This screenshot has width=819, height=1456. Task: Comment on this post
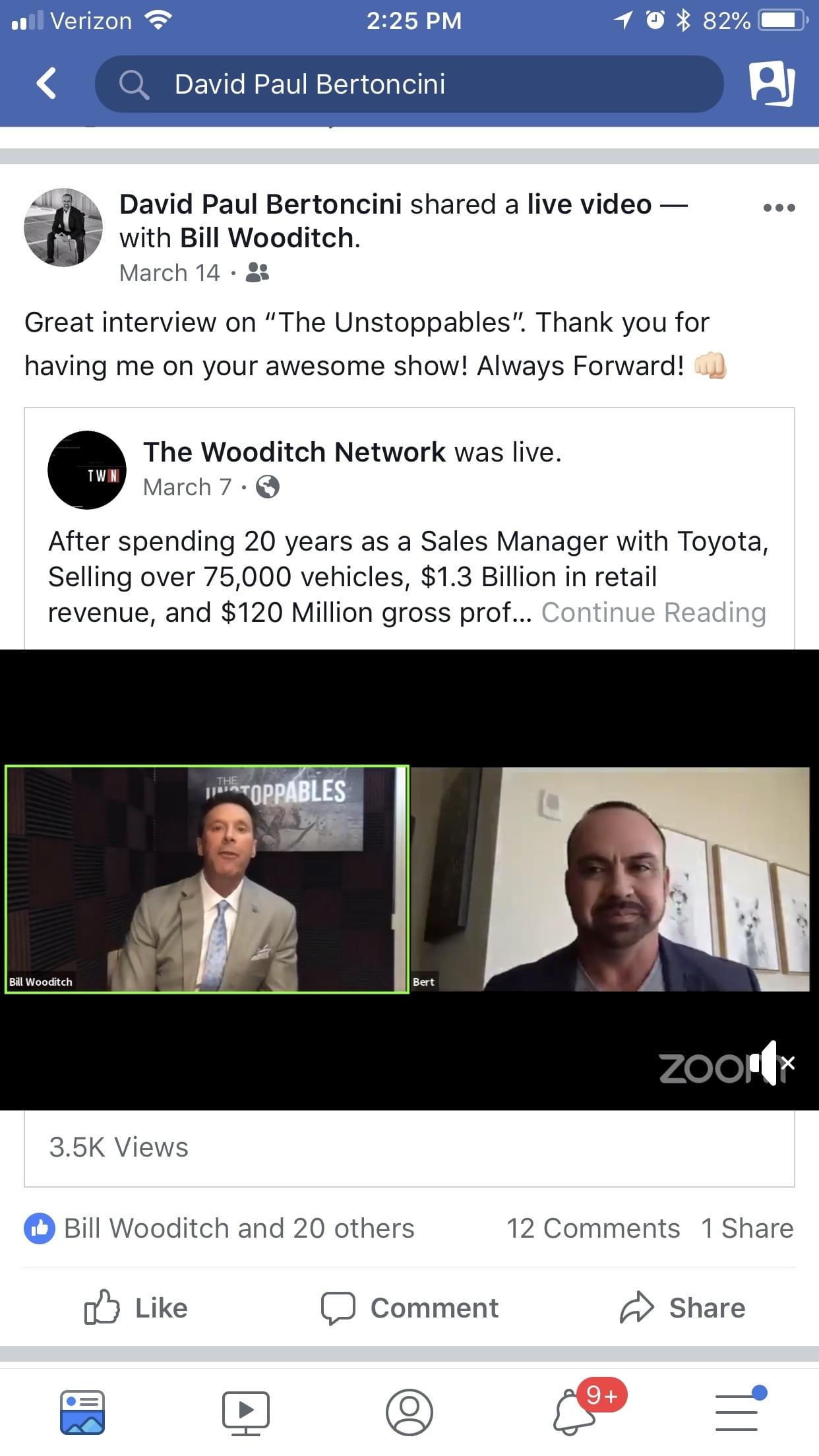point(409,1308)
